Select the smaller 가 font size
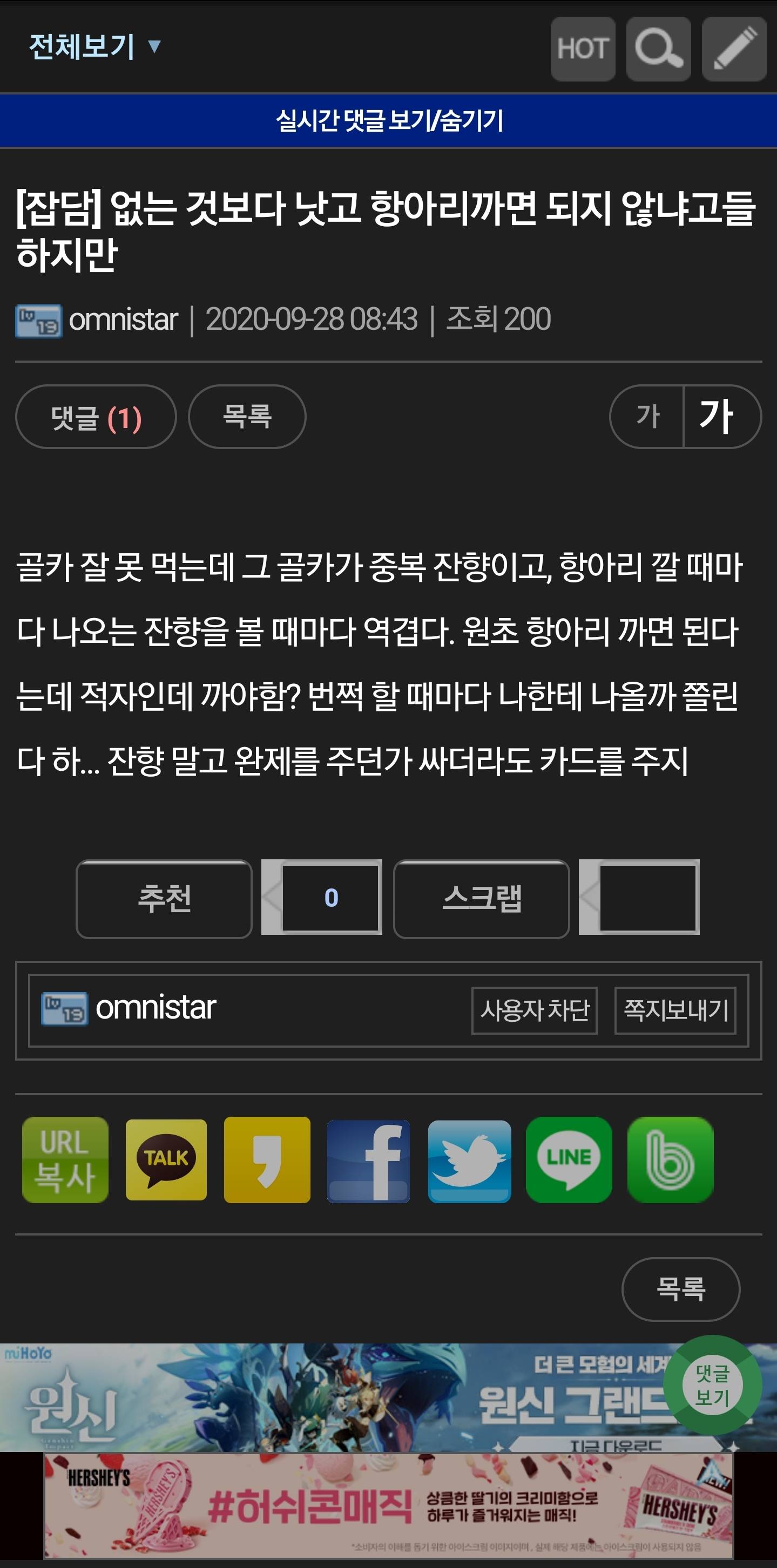 647,417
